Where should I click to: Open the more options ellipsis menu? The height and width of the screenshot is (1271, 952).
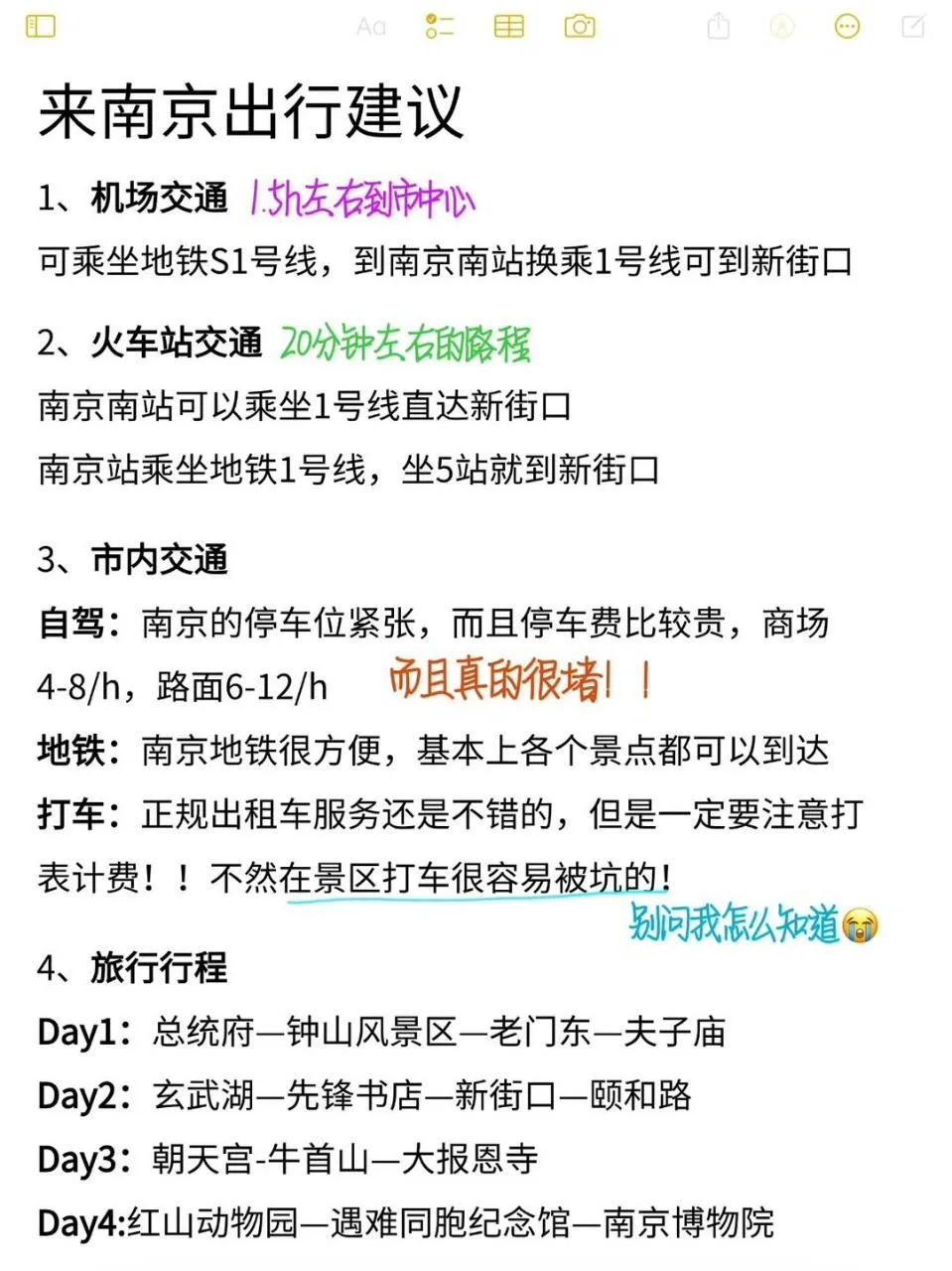click(x=847, y=27)
